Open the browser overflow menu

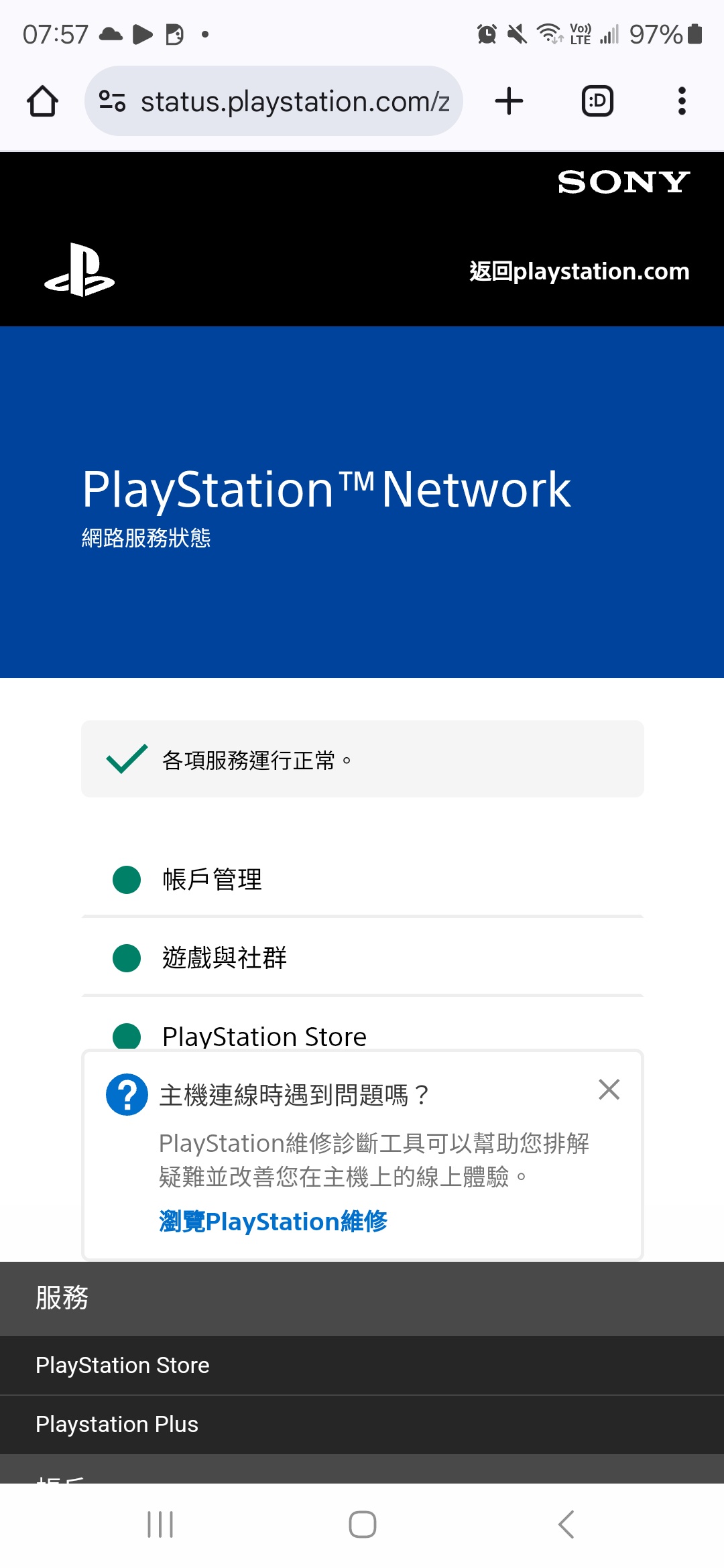coord(682,101)
